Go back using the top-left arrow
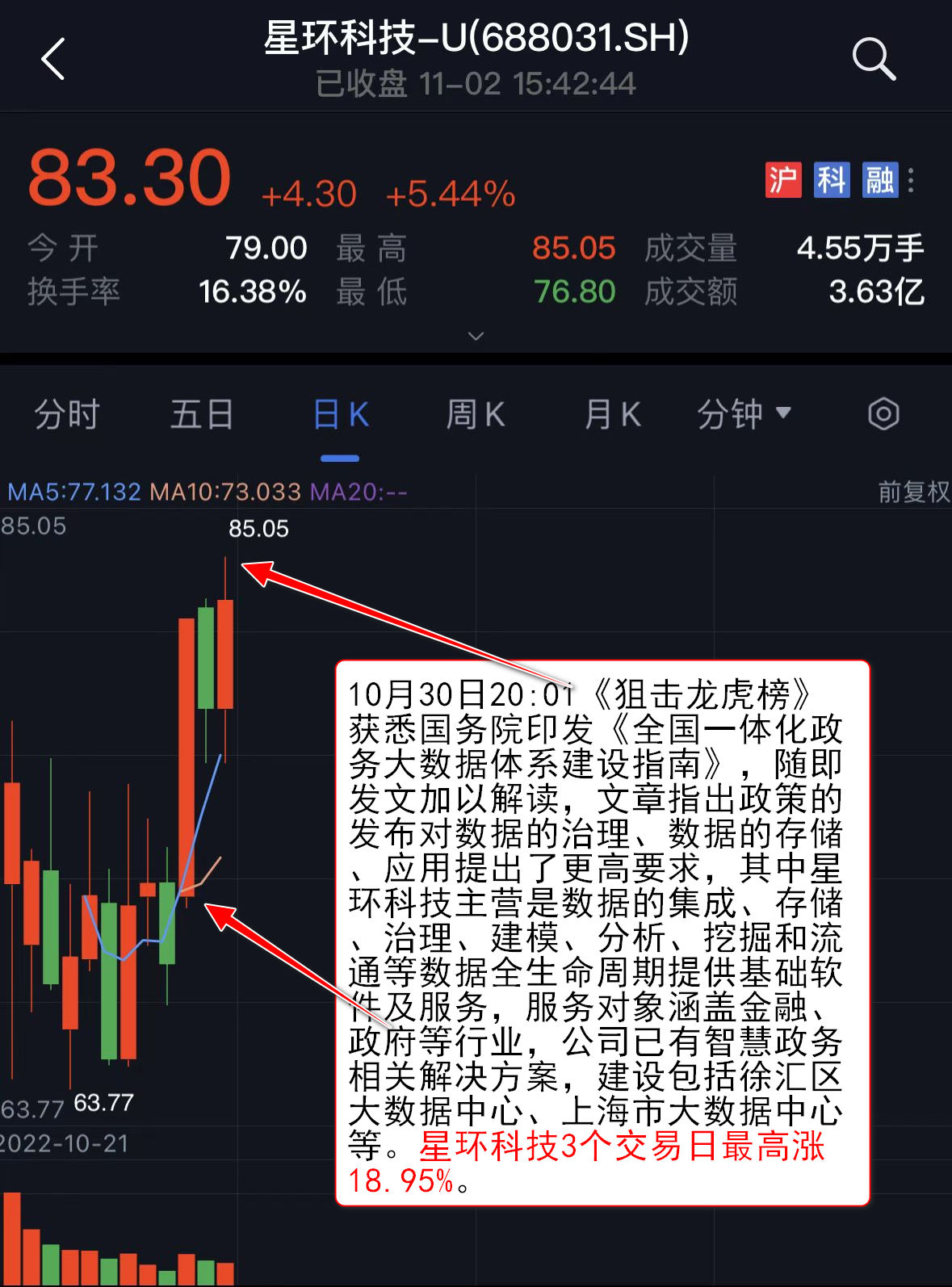Viewport: 952px width, 1287px height. pyautogui.click(x=53, y=60)
